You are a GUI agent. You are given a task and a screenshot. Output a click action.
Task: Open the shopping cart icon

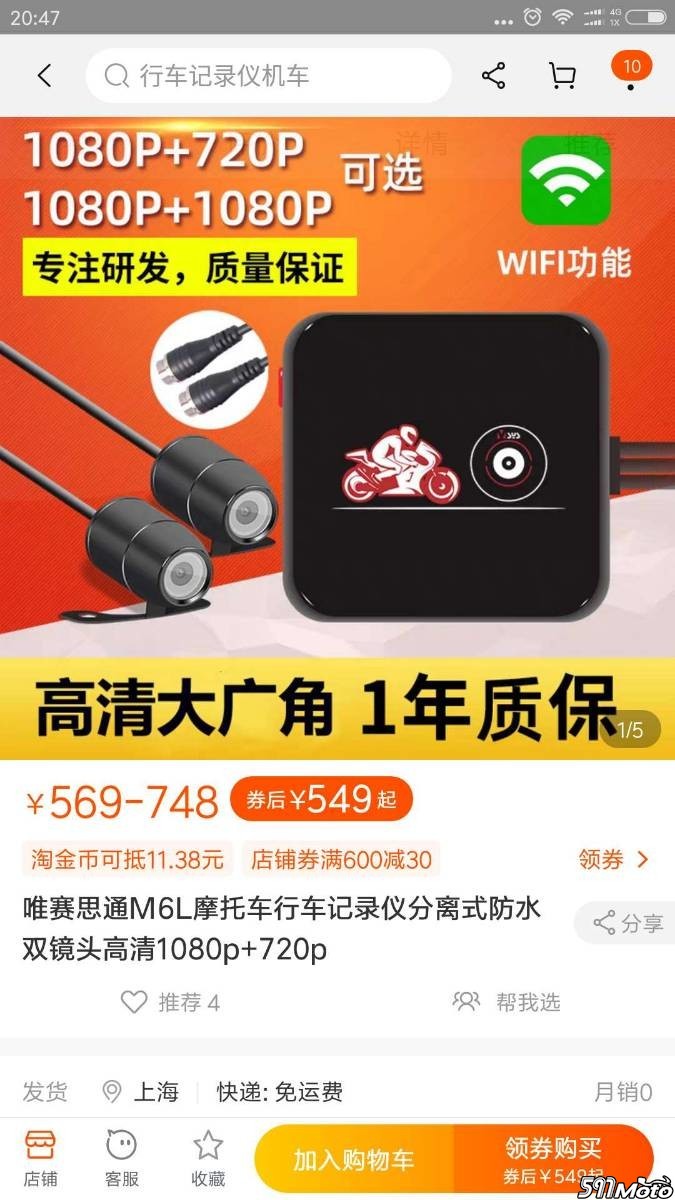click(562, 76)
